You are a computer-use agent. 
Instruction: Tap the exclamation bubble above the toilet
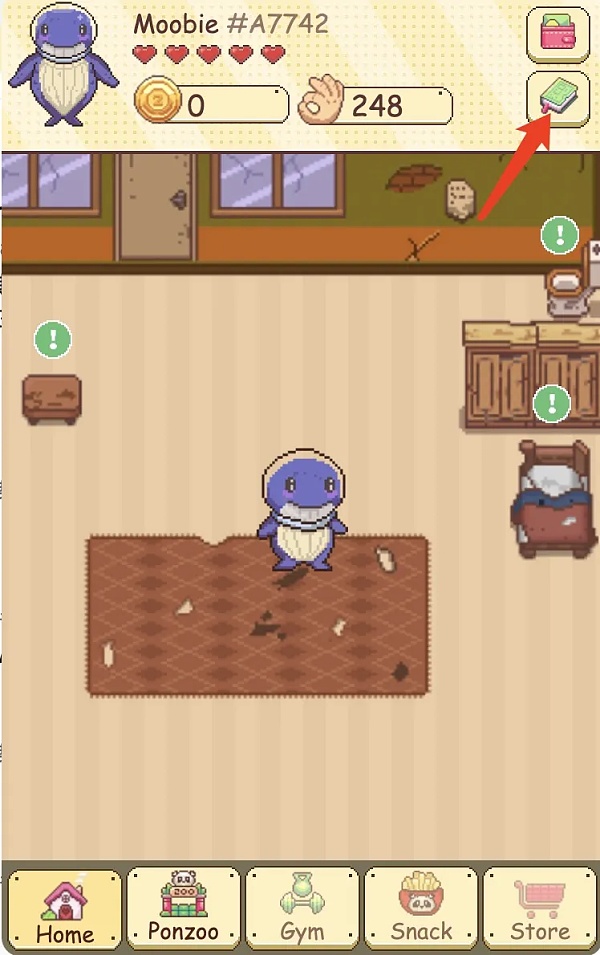[x=559, y=236]
